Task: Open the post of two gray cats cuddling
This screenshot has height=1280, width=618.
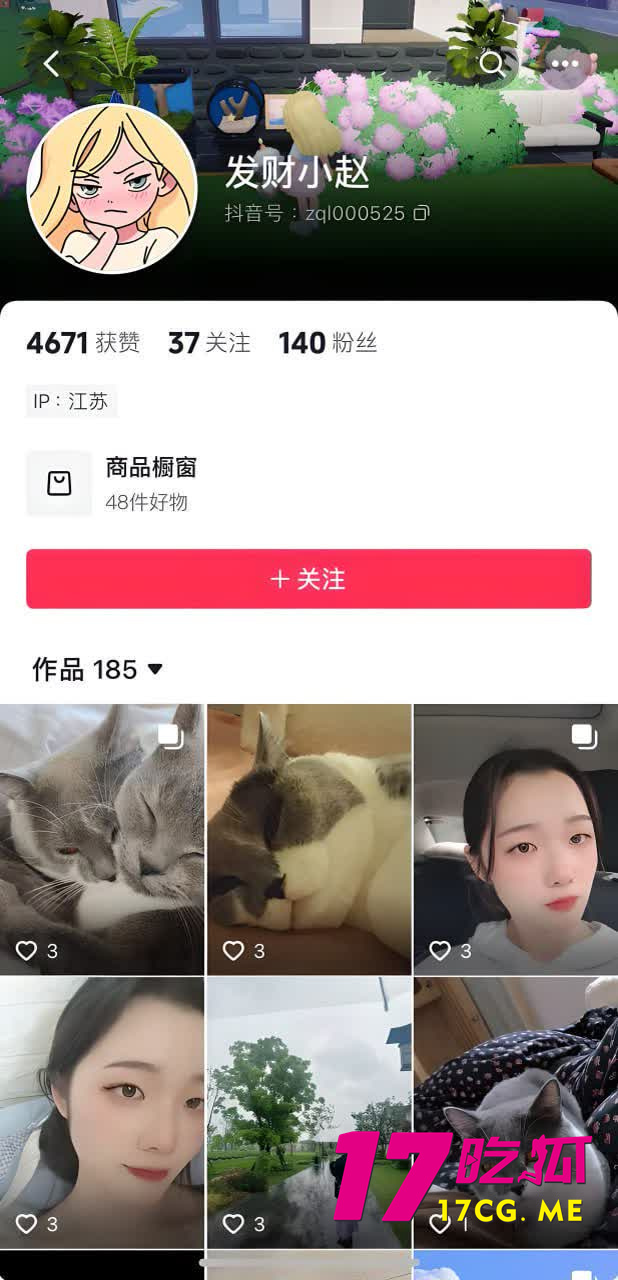Action: tap(101, 838)
